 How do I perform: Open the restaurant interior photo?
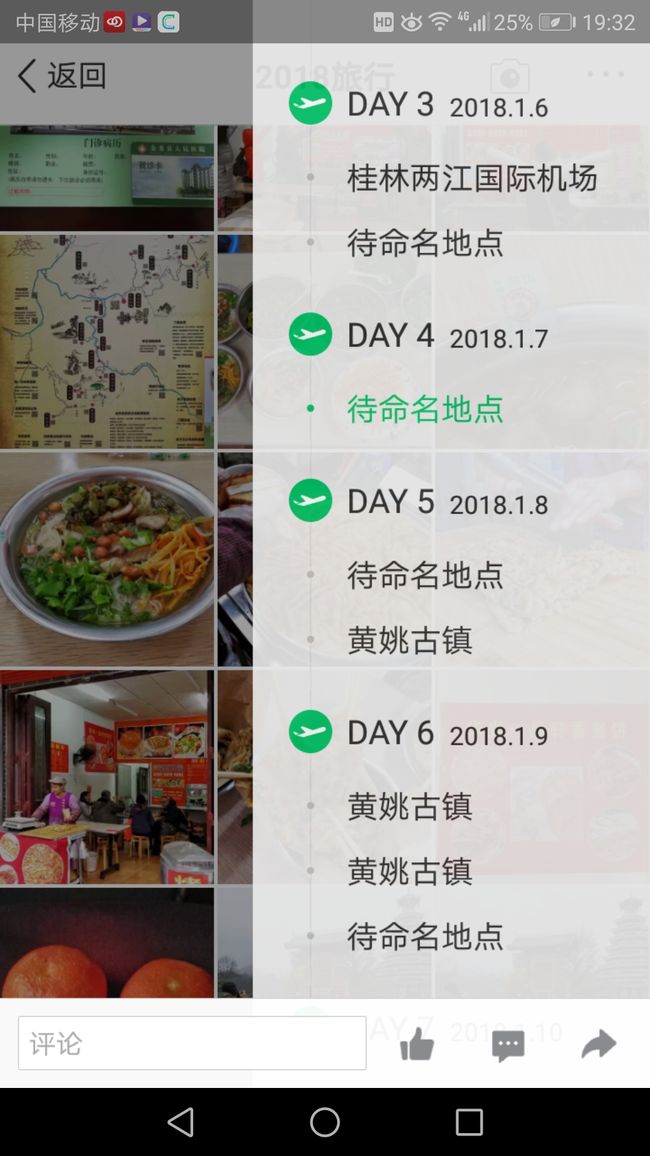click(x=107, y=777)
